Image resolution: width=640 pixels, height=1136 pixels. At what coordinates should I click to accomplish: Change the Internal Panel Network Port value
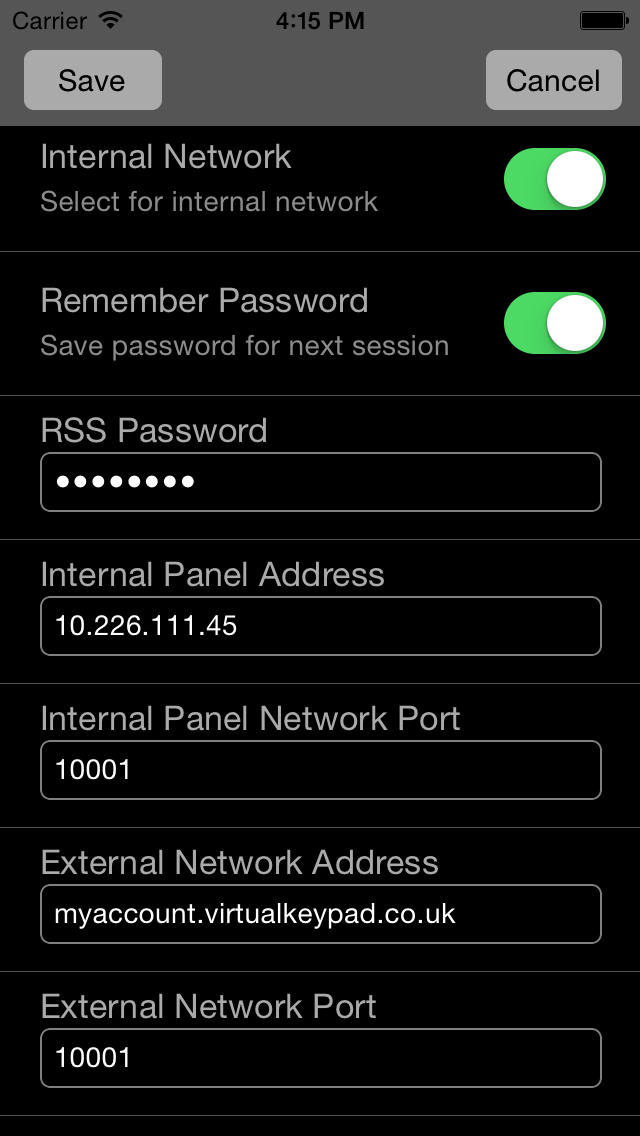[320, 770]
